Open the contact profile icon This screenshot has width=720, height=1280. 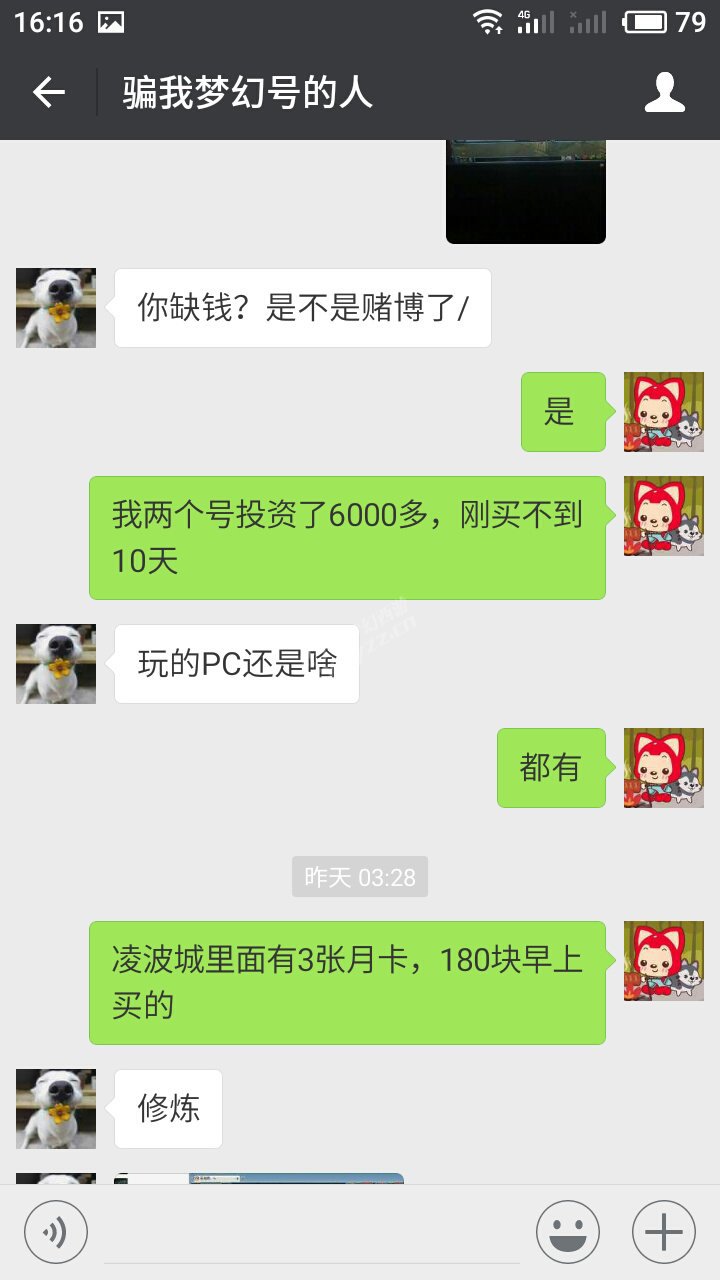tap(664, 93)
